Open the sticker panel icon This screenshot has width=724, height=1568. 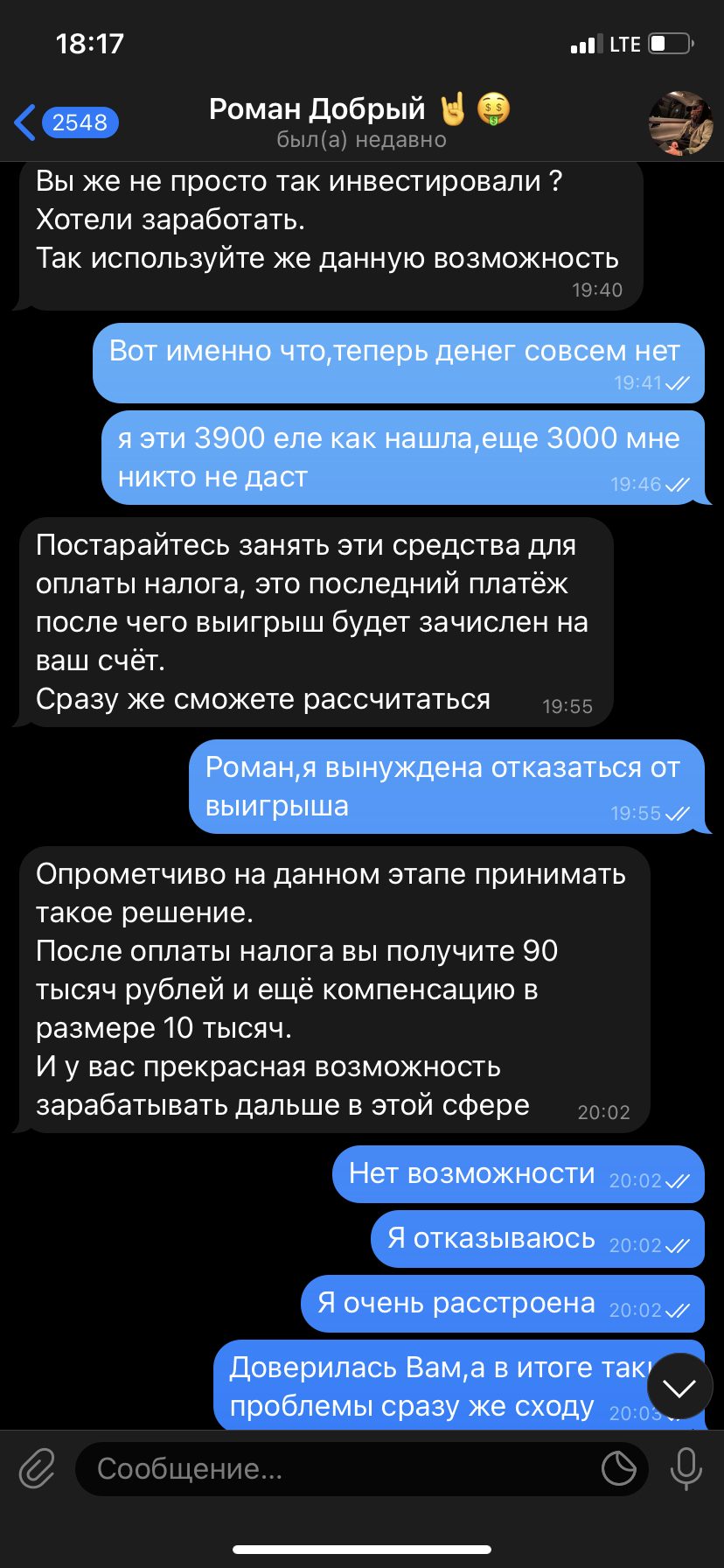[x=619, y=1468]
